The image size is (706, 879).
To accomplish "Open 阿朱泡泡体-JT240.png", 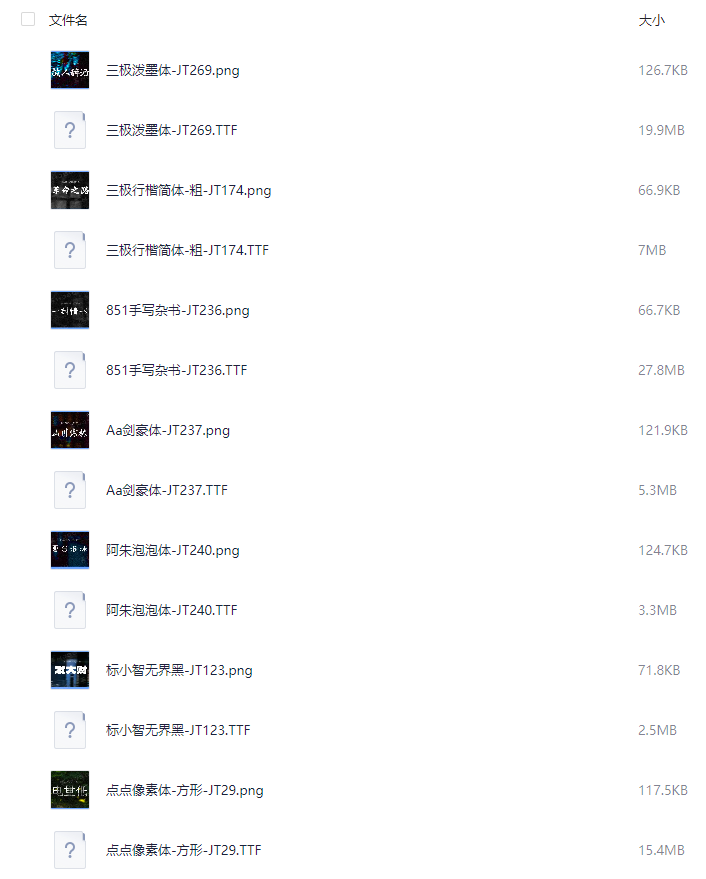I will (x=172, y=550).
